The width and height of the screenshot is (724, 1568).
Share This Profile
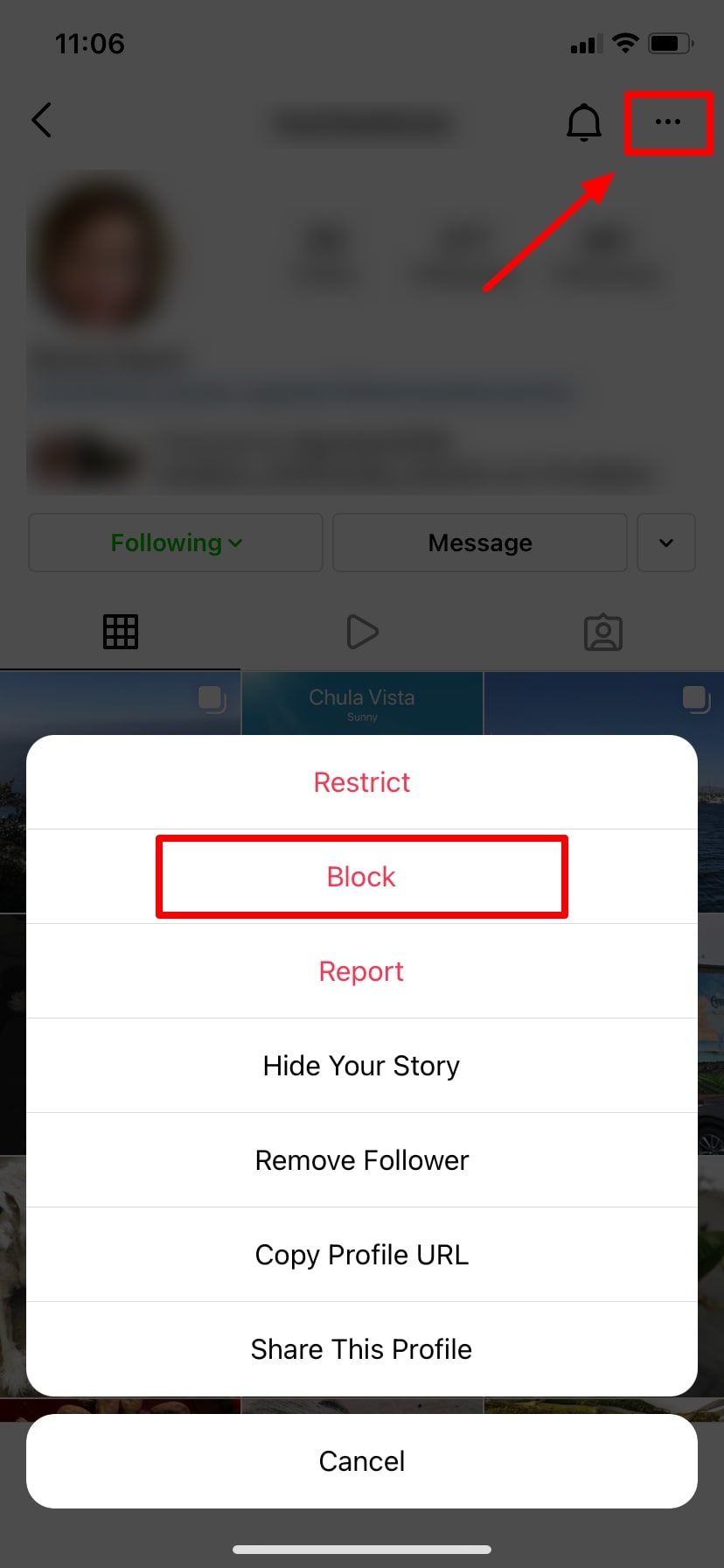pos(362,1349)
